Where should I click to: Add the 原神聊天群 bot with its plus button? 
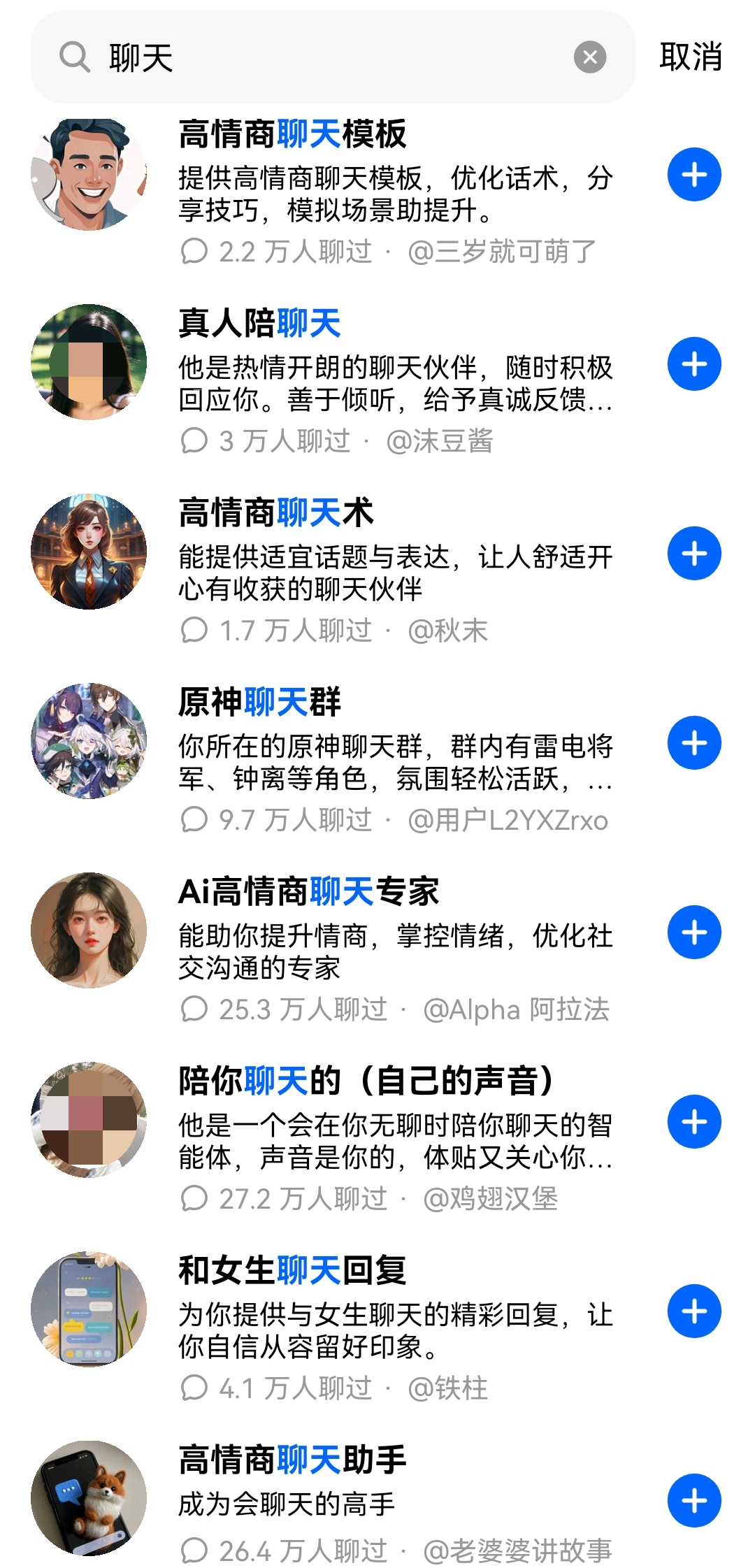[693, 743]
